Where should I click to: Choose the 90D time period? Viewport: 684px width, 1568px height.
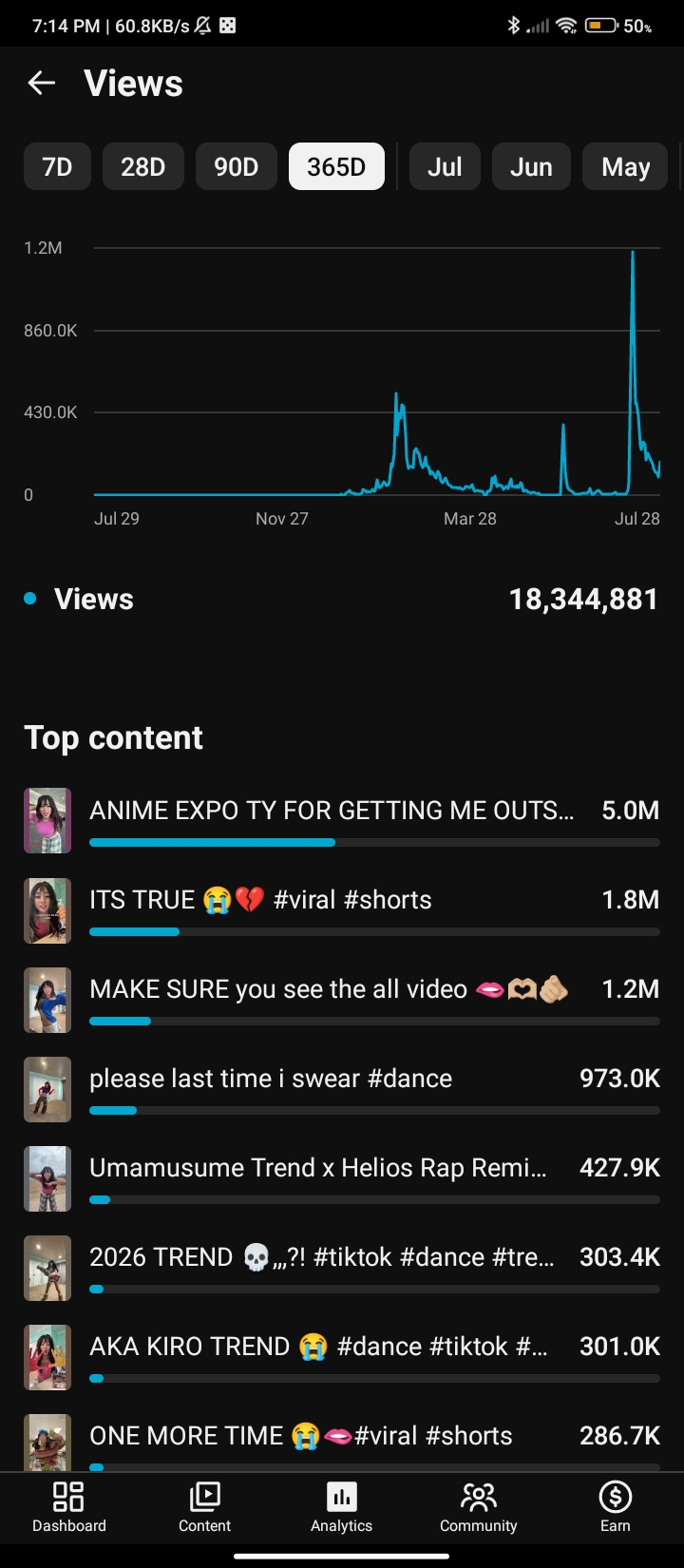[237, 167]
